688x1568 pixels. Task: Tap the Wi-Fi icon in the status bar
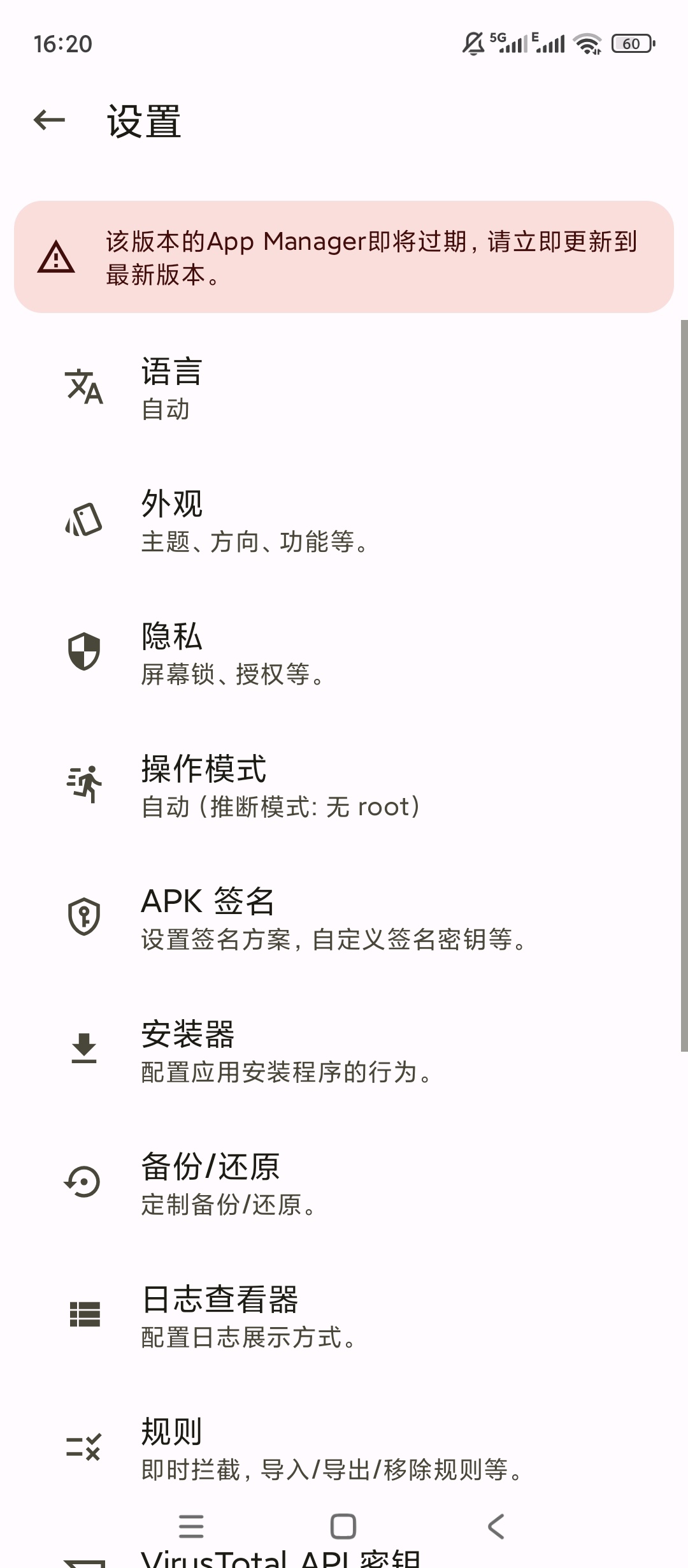(x=587, y=43)
